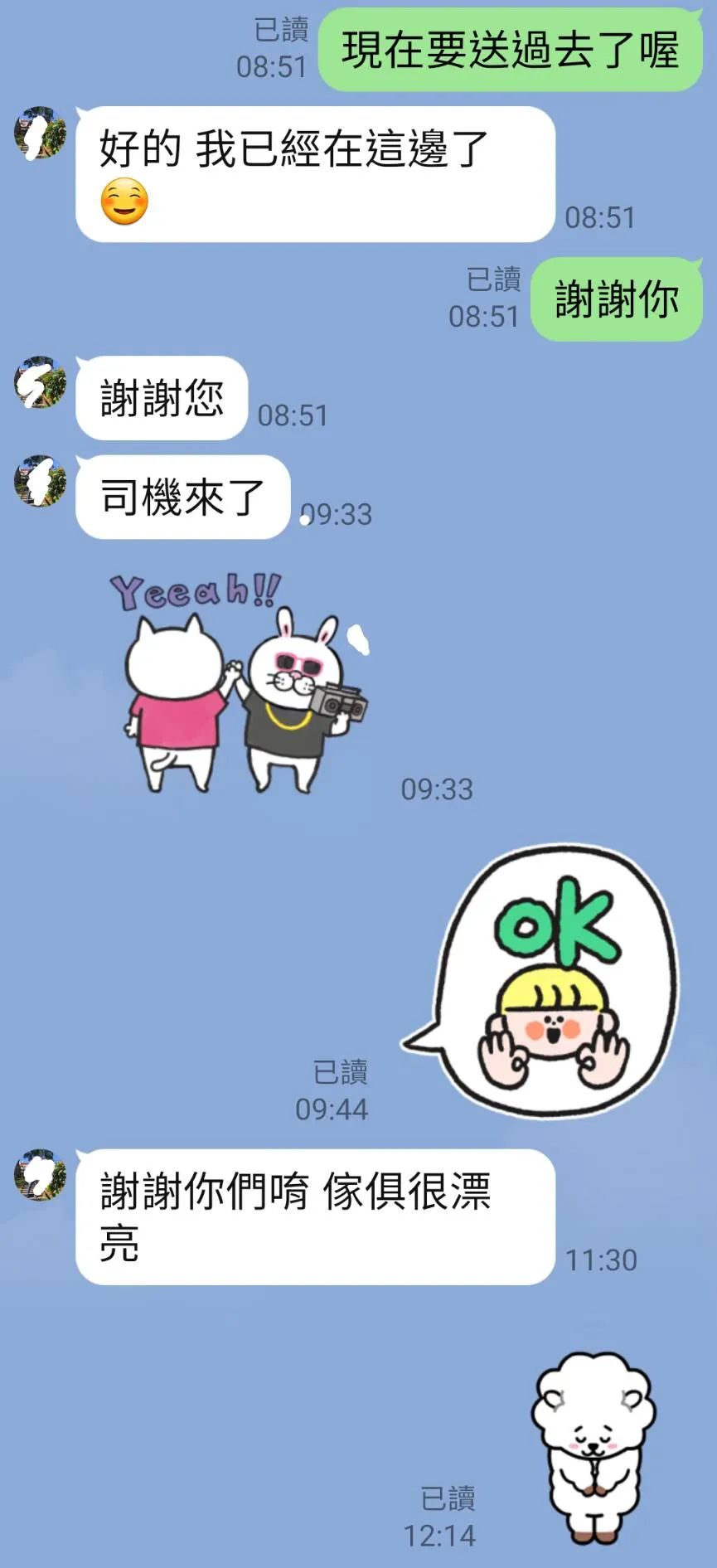Open the bowing white sheep sticker
717x1568 pixels.
pyautogui.click(x=593, y=1448)
